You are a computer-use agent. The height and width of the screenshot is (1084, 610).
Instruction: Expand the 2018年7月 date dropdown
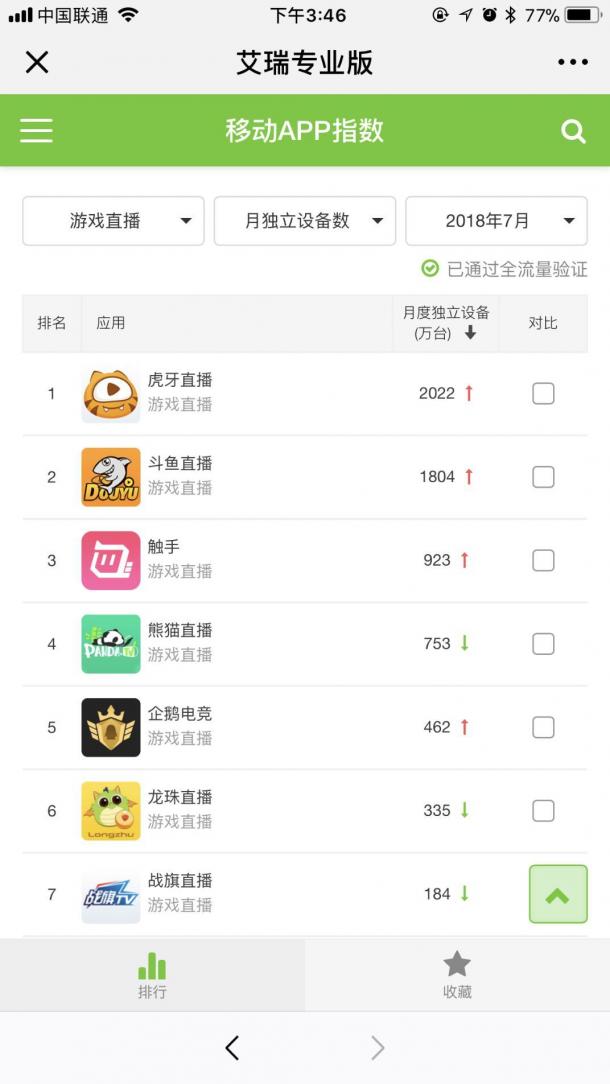point(497,221)
